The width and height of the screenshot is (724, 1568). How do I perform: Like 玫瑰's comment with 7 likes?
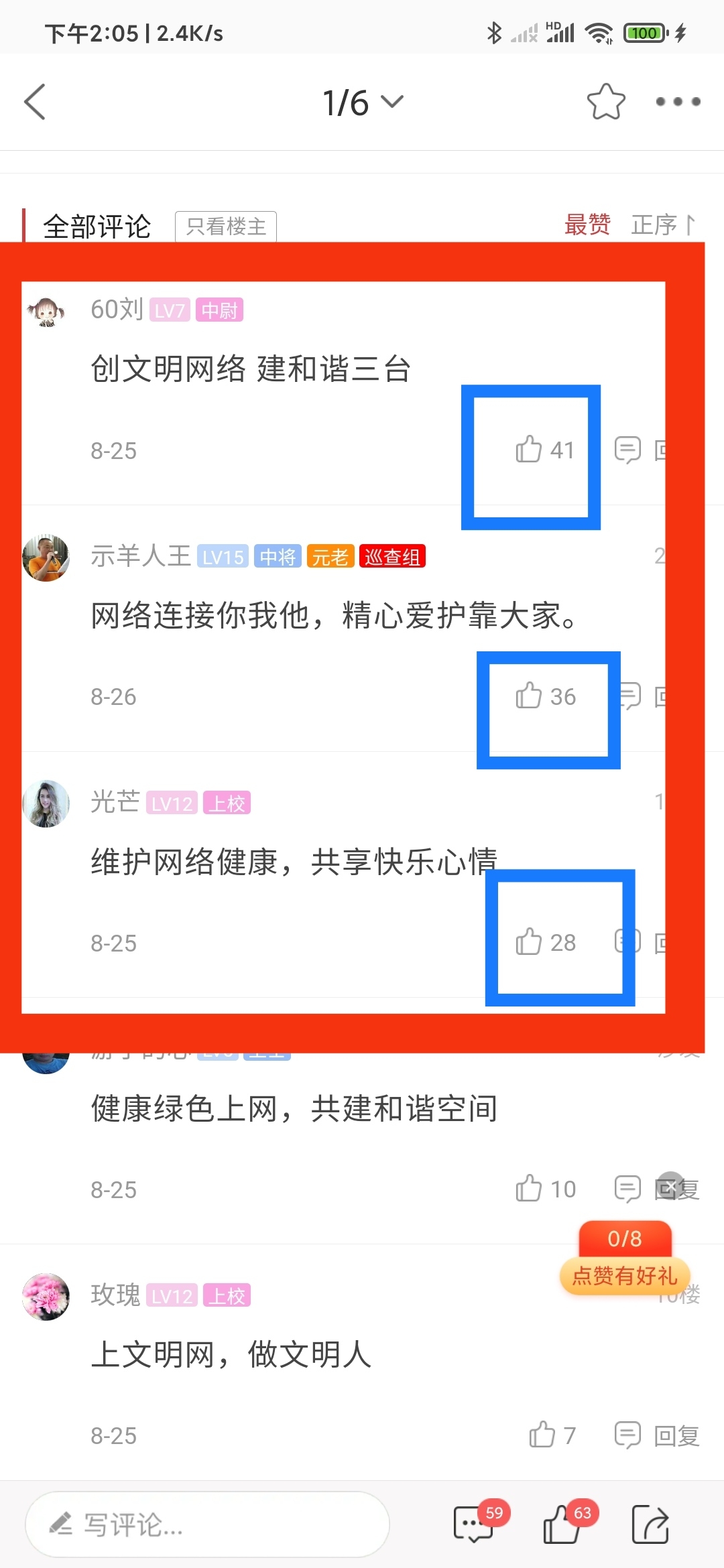coord(552,1435)
